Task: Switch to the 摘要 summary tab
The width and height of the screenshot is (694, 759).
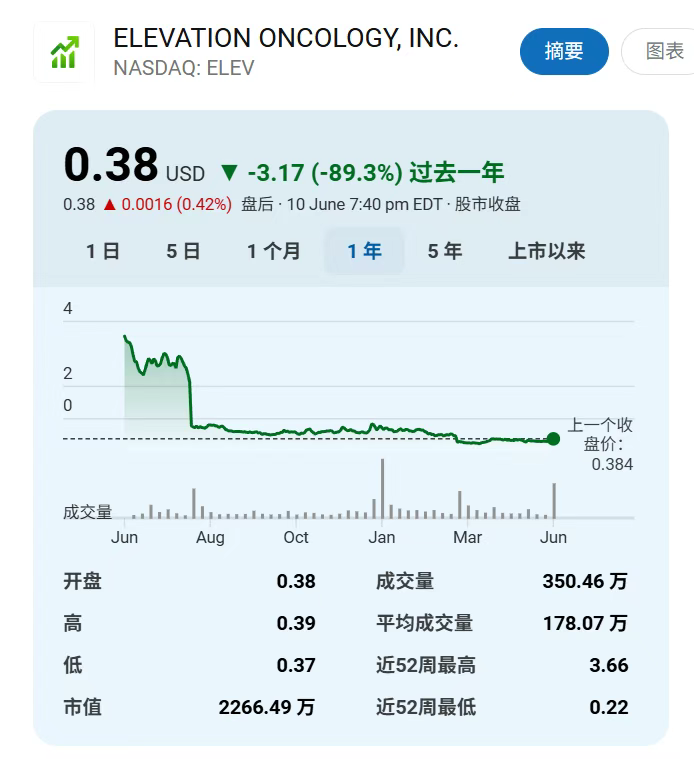Action: pyautogui.click(x=564, y=52)
